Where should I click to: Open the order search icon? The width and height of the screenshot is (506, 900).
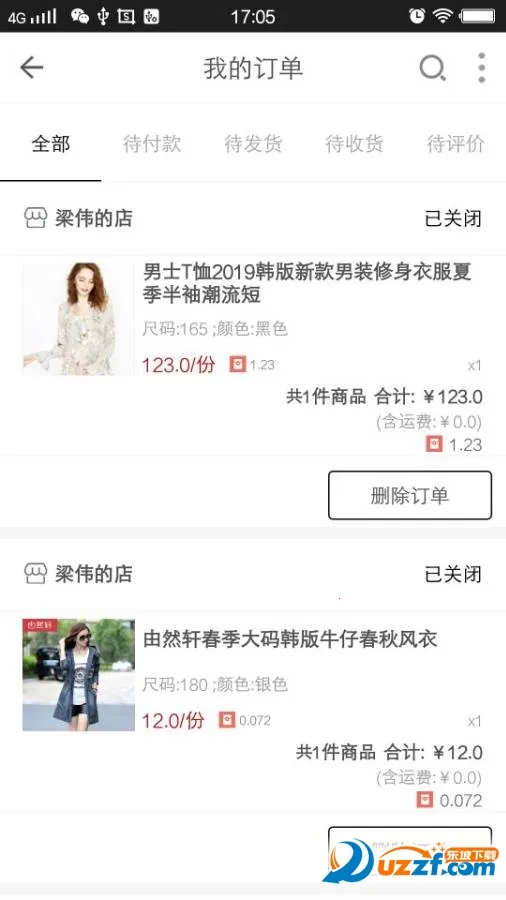click(433, 68)
